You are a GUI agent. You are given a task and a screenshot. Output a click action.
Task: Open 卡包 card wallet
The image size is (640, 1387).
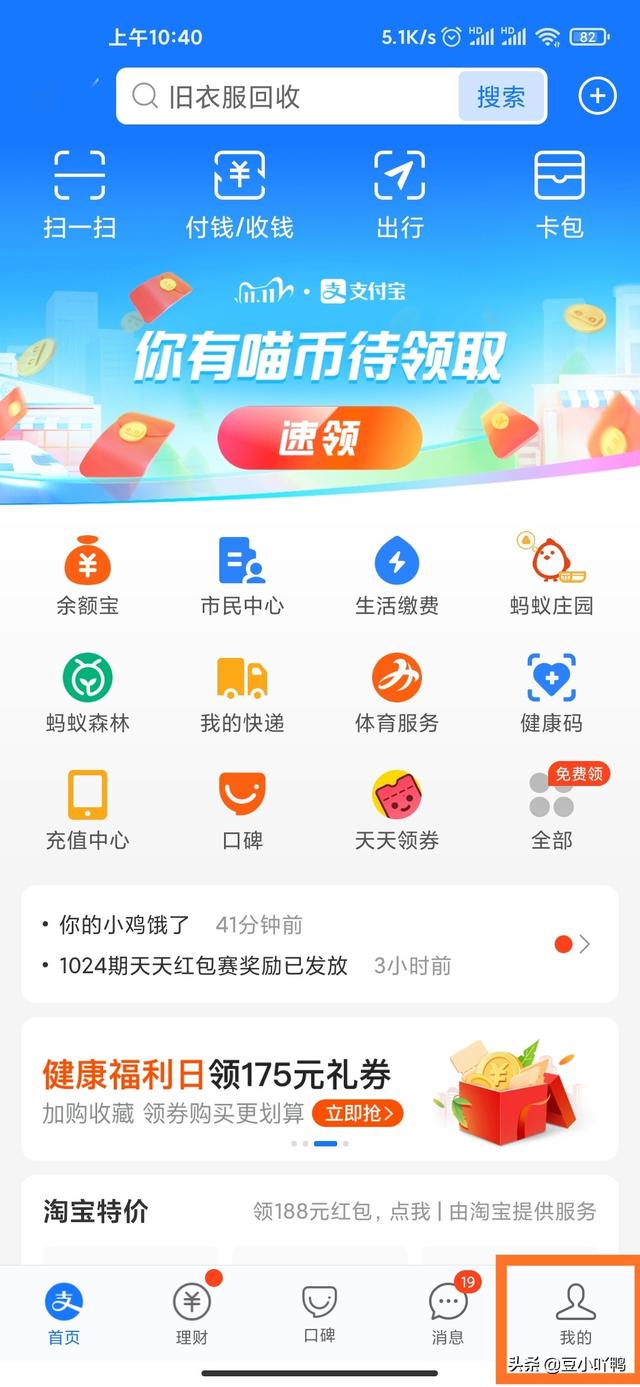click(559, 195)
